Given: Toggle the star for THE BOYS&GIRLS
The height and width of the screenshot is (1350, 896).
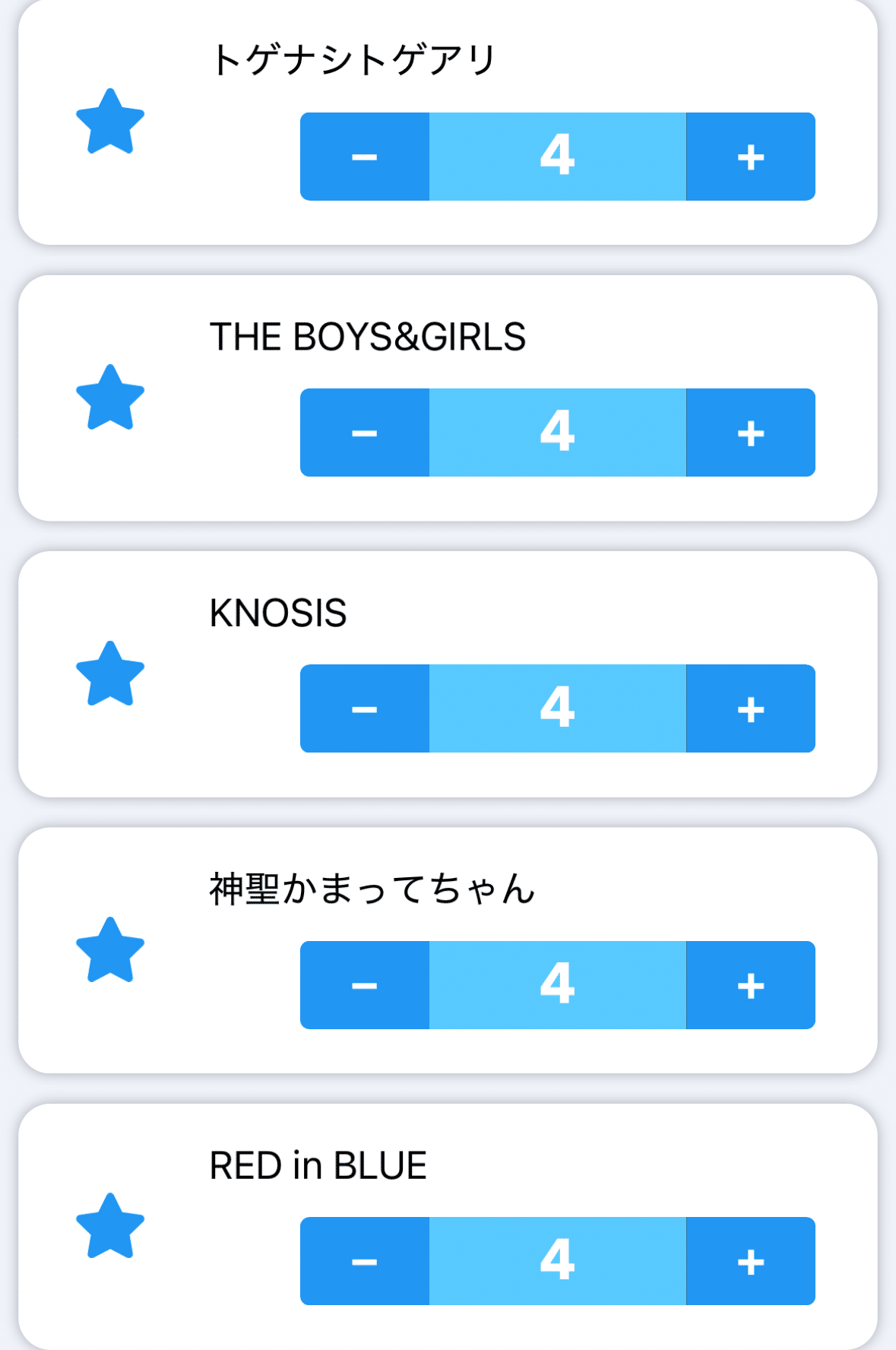Looking at the screenshot, I should 110,398.
